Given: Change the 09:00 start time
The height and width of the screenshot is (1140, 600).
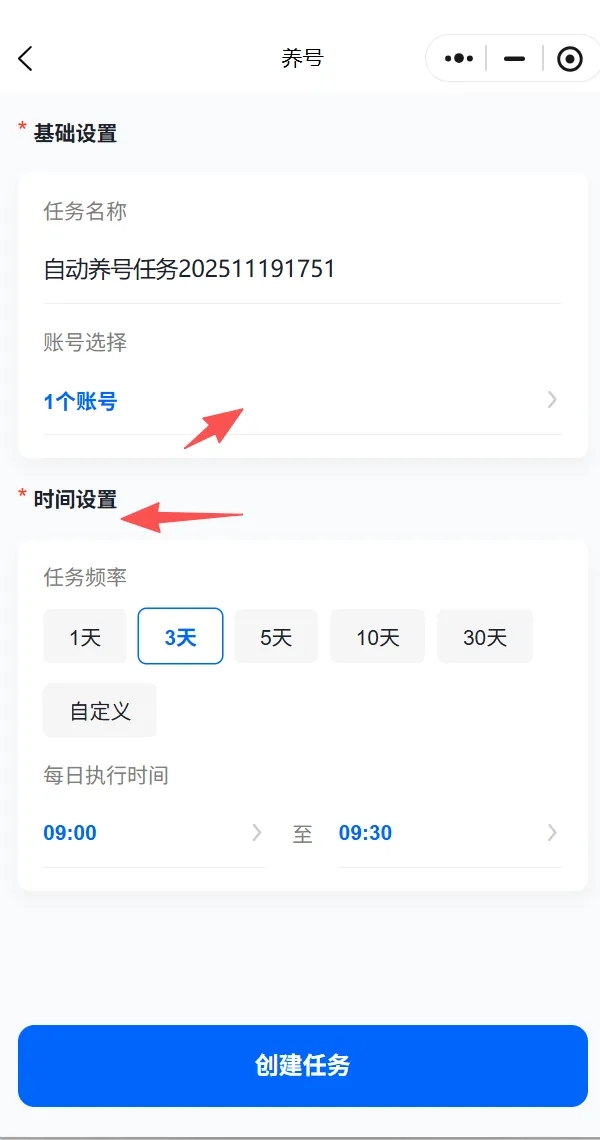Looking at the screenshot, I should [x=152, y=833].
